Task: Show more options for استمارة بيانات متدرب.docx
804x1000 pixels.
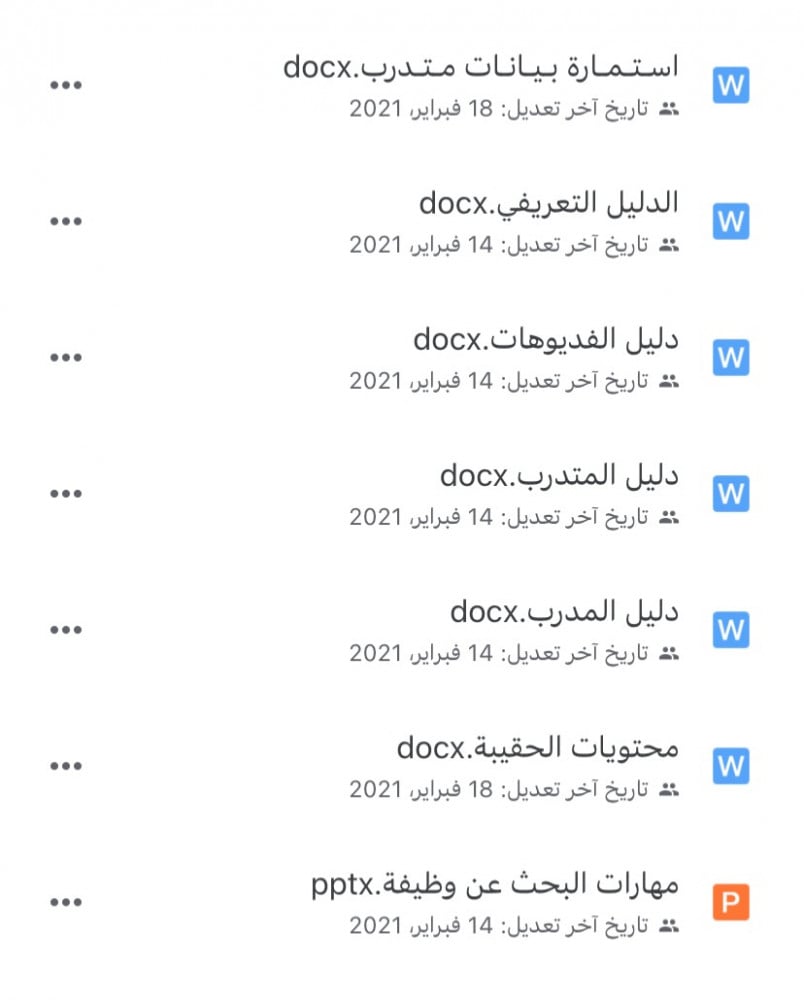Action: tap(66, 86)
